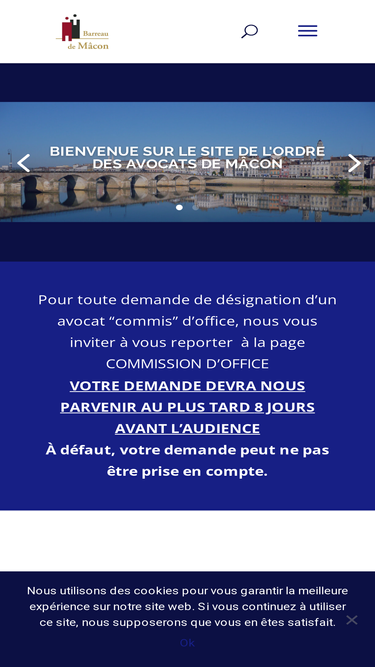Advance to next slide with right arrow

pyautogui.click(x=354, y=163)
